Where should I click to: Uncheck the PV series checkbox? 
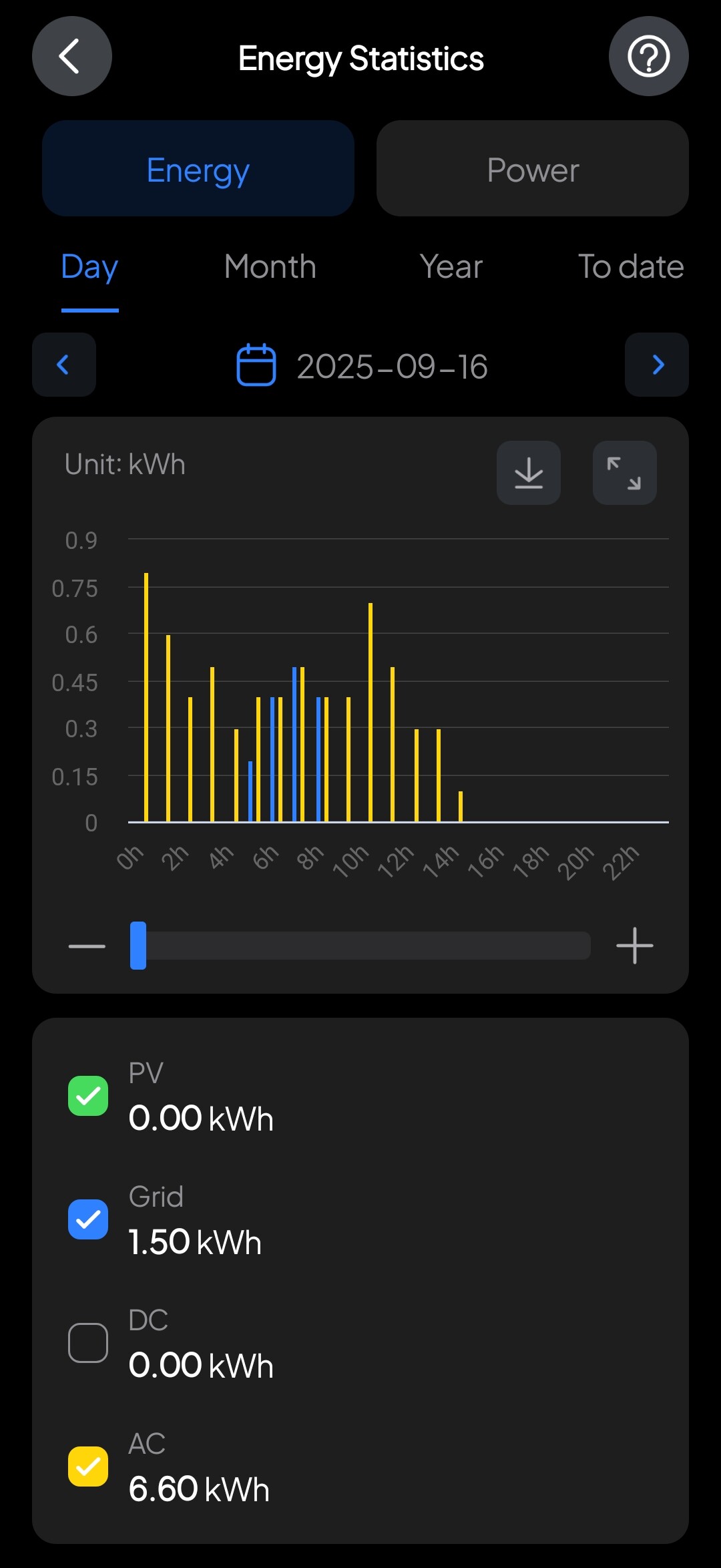click(88, 1096)
